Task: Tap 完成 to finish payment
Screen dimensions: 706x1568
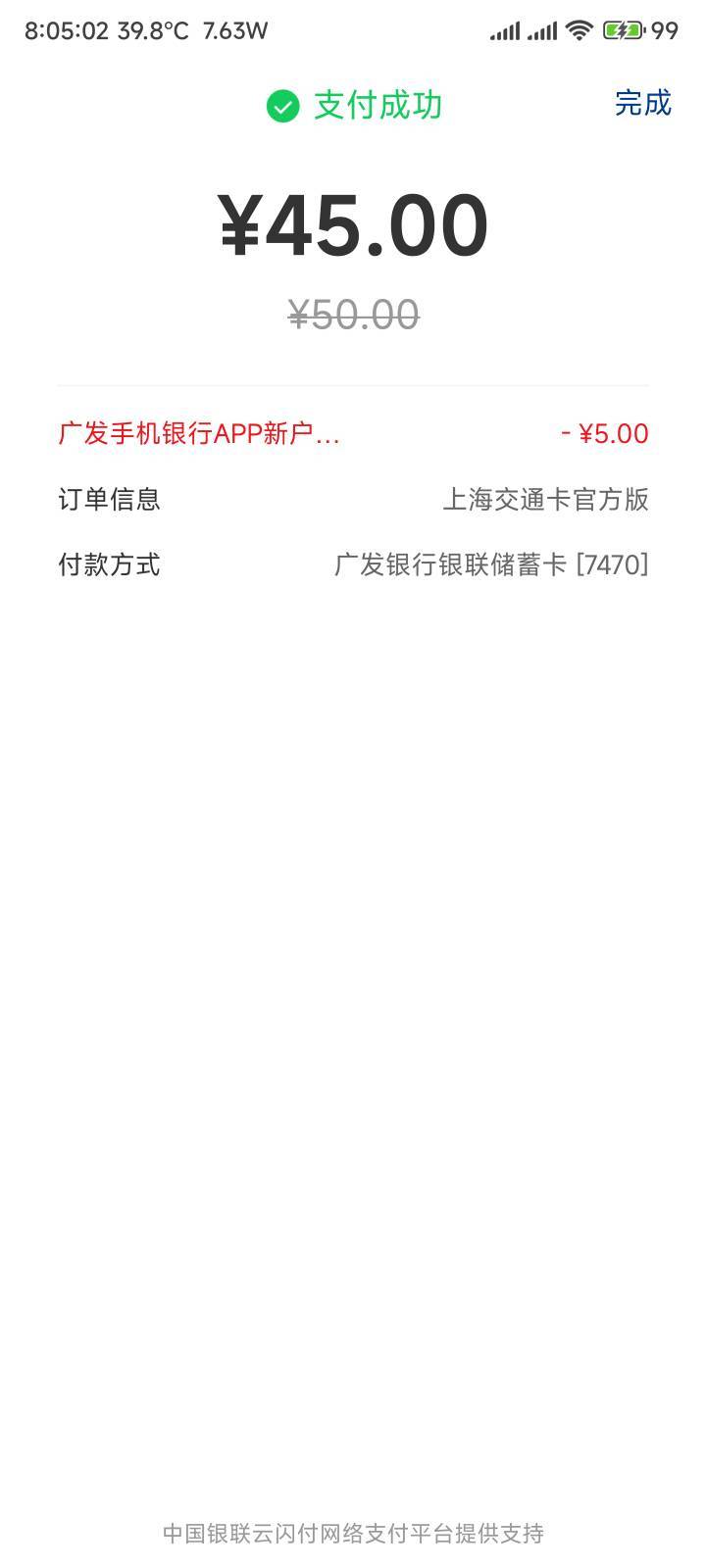Action: 642,103
